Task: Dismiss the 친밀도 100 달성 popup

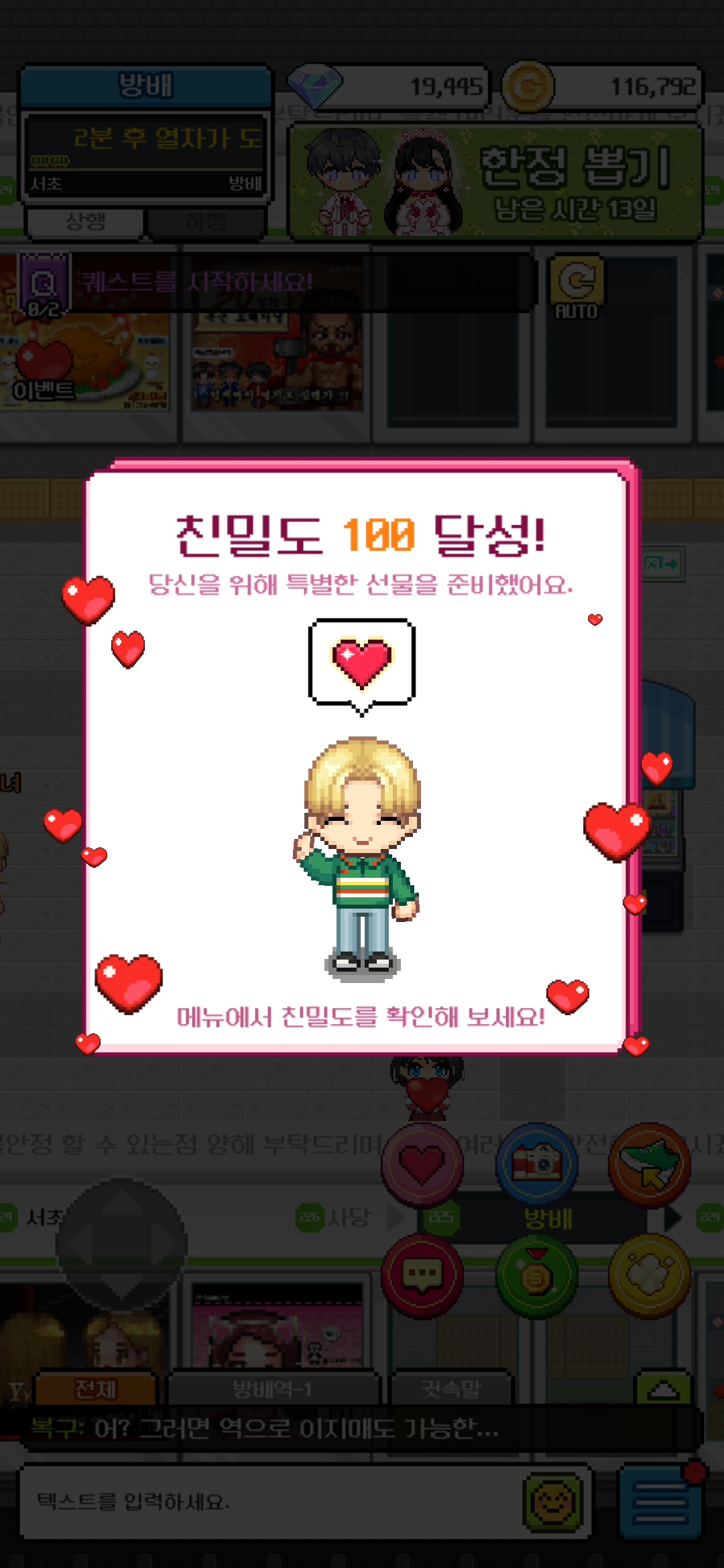Action: pyautogui.click(x=362, y=757)
